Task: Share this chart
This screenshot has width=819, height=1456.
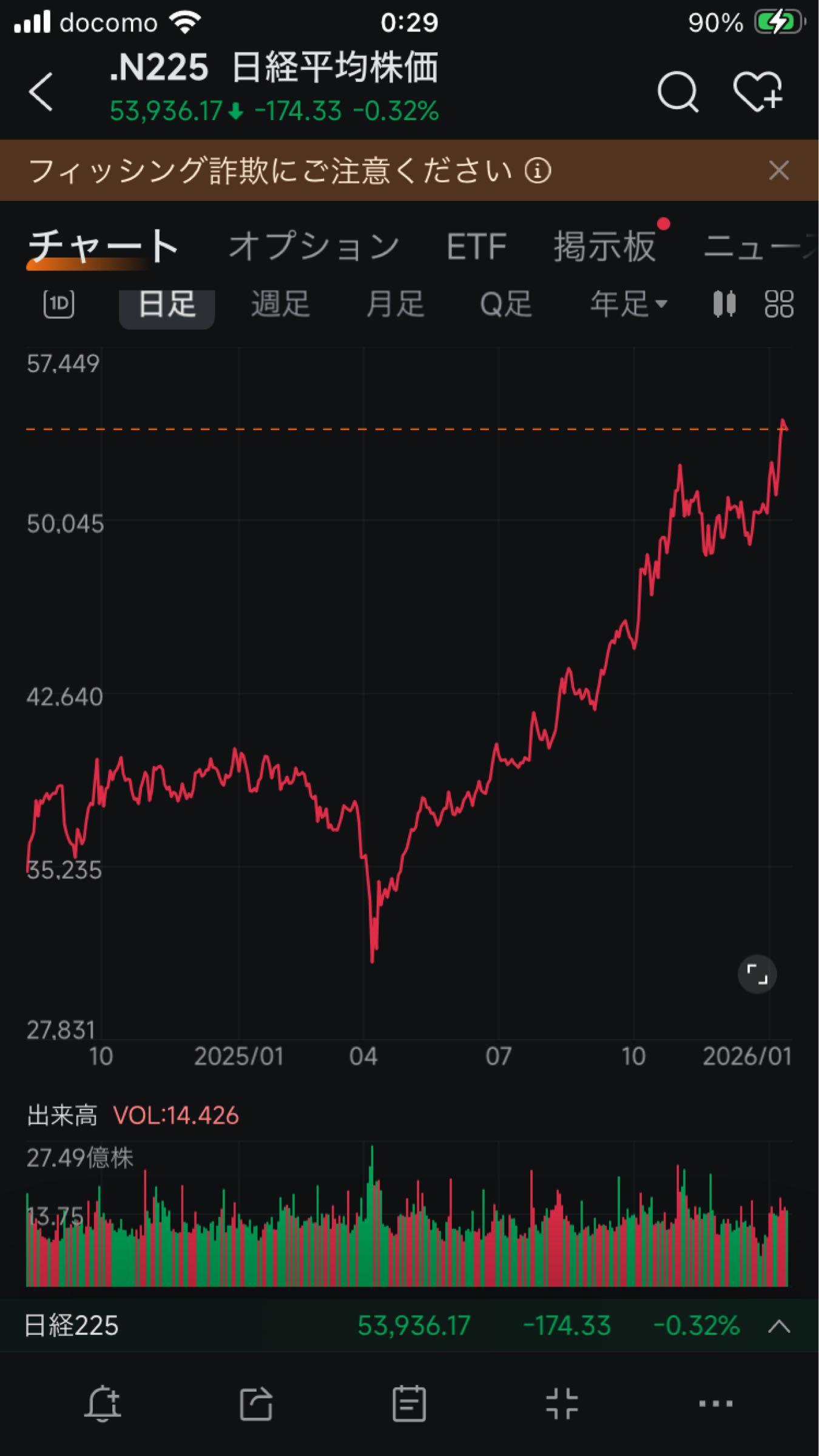Action: 256,1404
